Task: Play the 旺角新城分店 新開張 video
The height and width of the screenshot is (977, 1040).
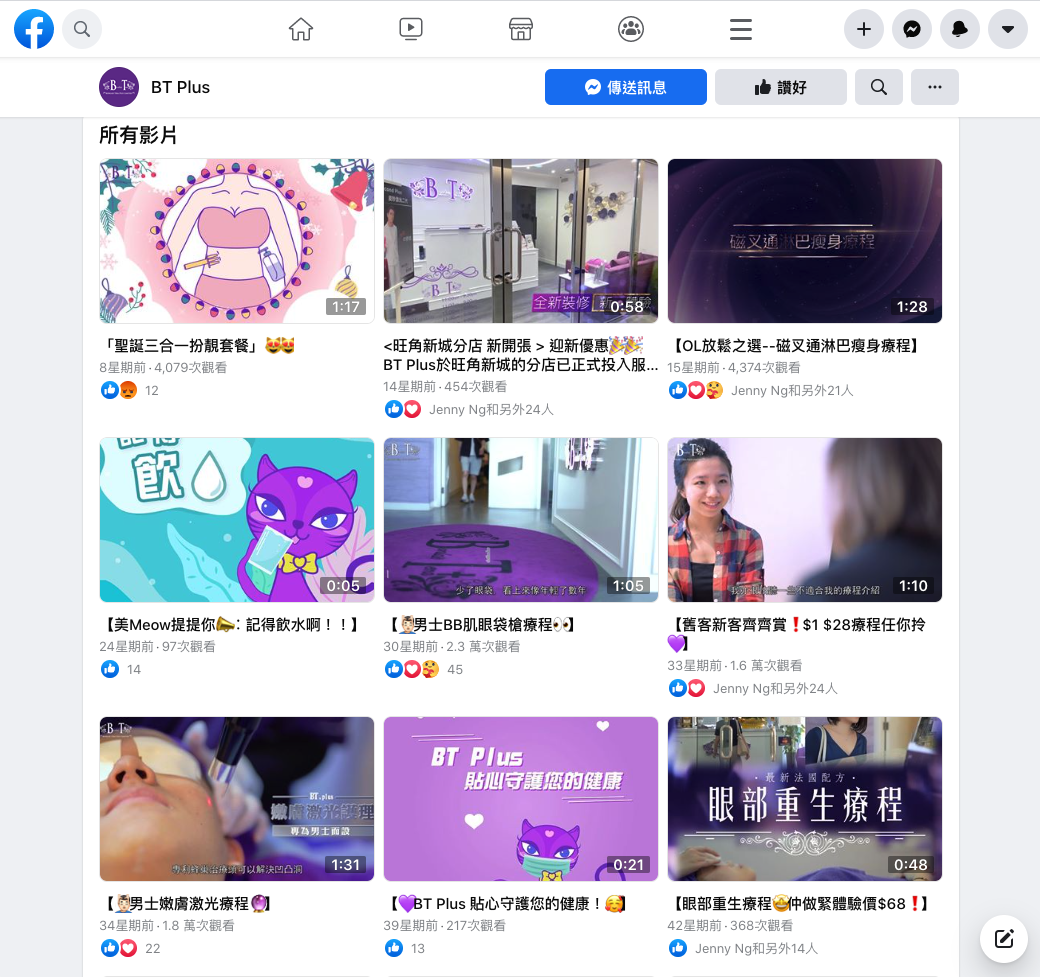Action: [521, 241]
